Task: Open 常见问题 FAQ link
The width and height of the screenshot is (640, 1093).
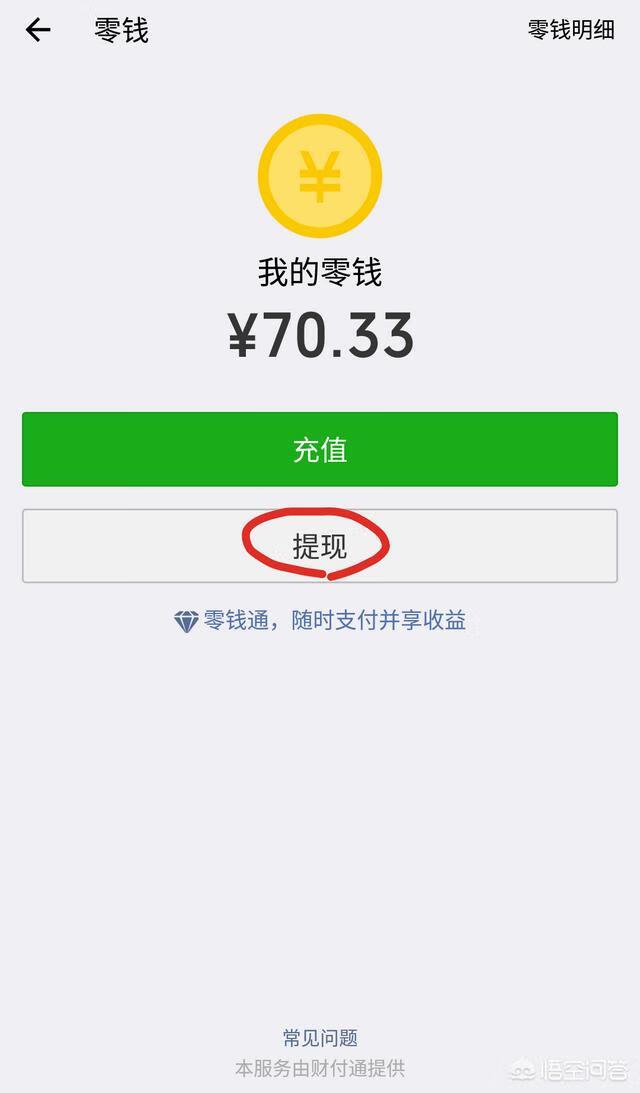Action: 320,1038
